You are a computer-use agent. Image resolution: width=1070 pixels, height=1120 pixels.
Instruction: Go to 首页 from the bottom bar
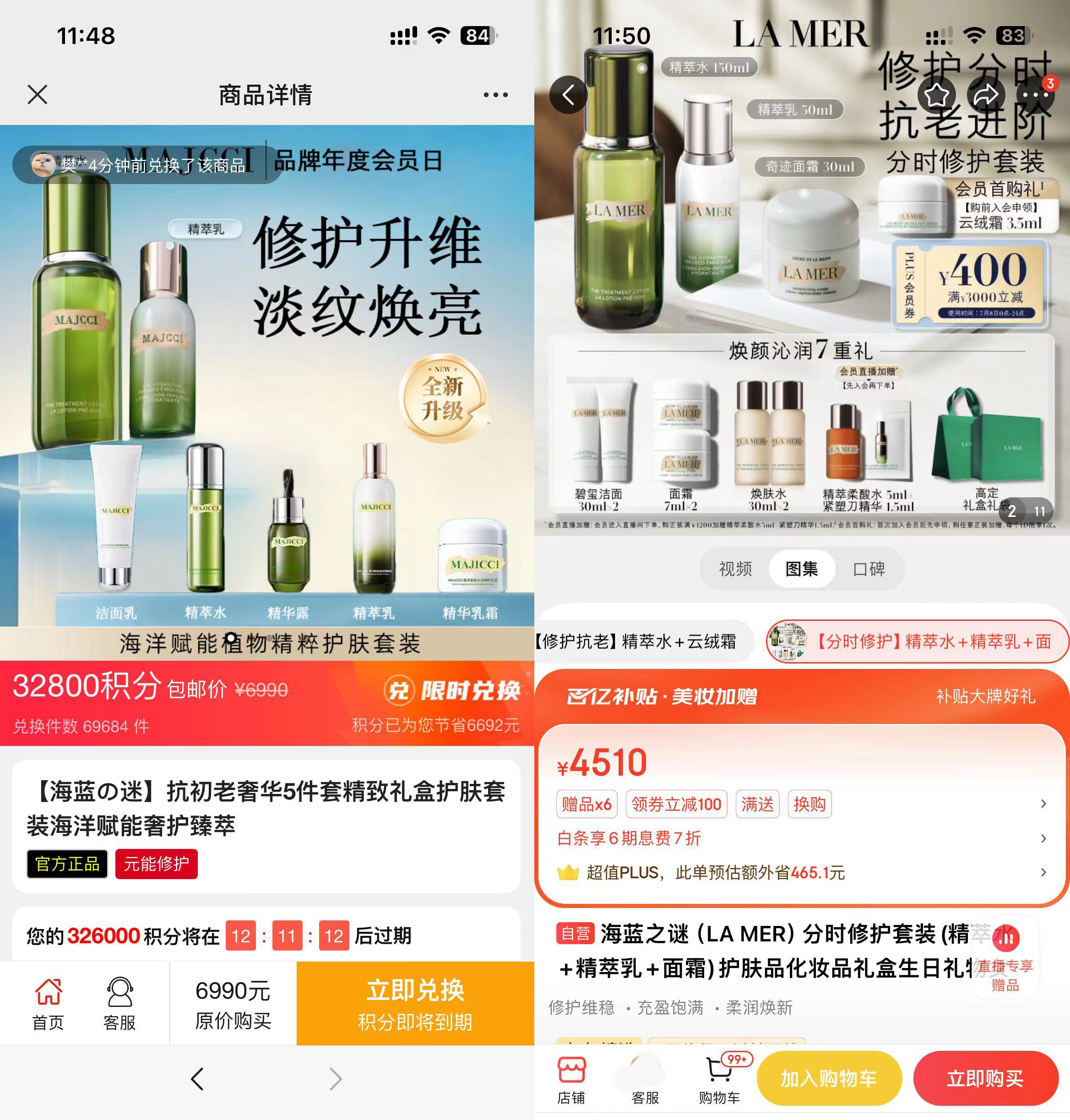click(x=48, y=1004)
